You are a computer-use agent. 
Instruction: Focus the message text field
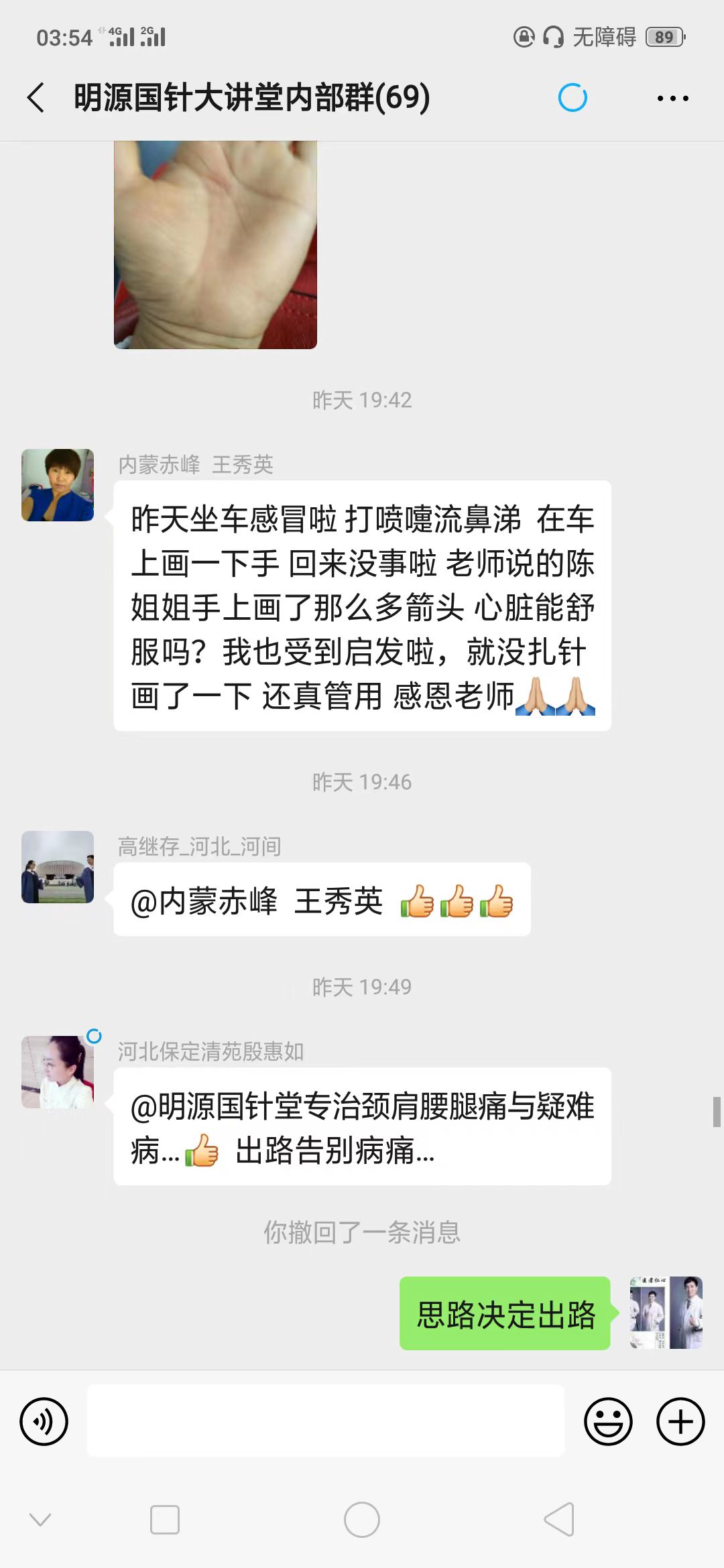click(x=326, y=1421)
